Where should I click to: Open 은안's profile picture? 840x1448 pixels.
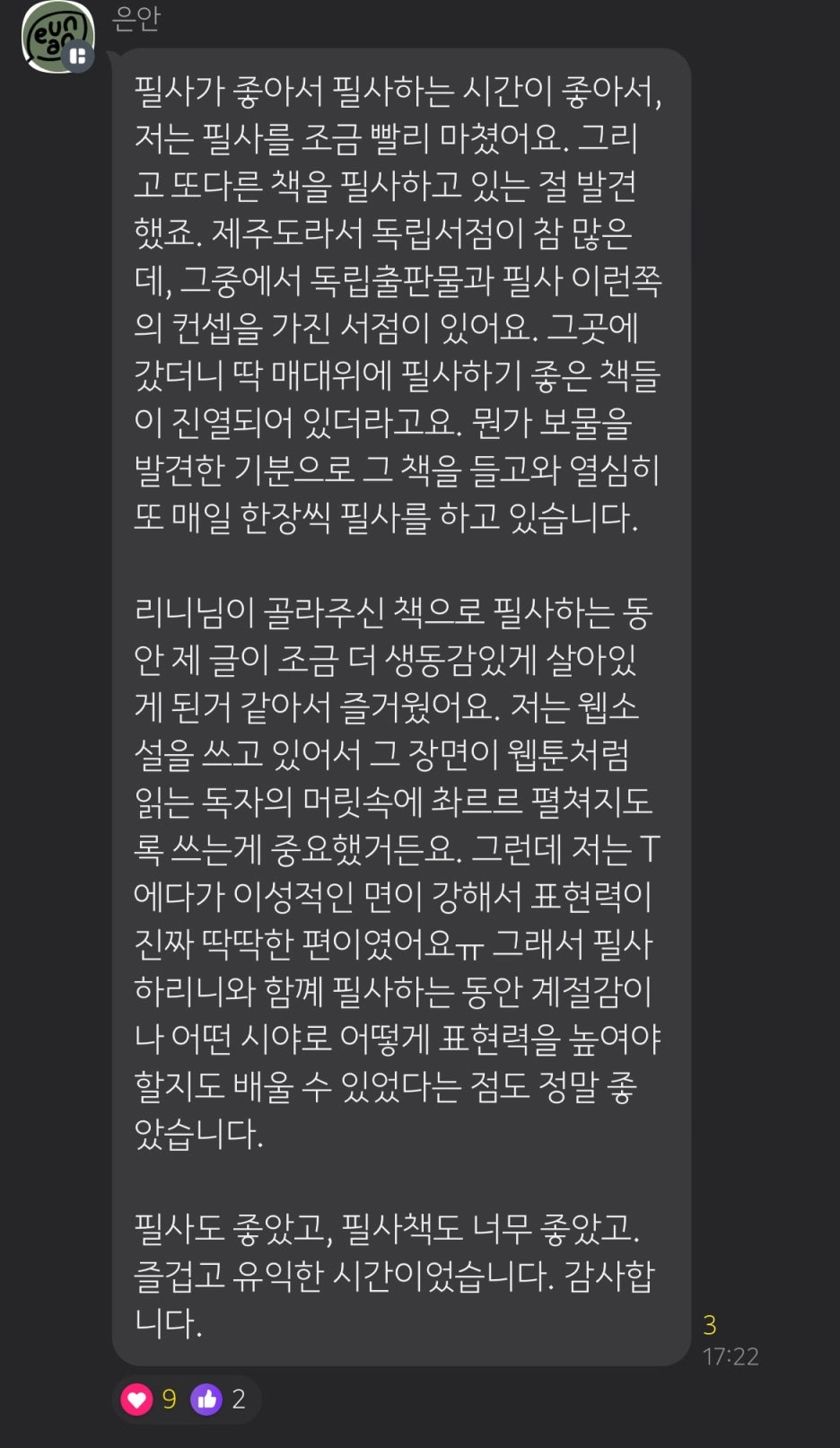[57, 36]
